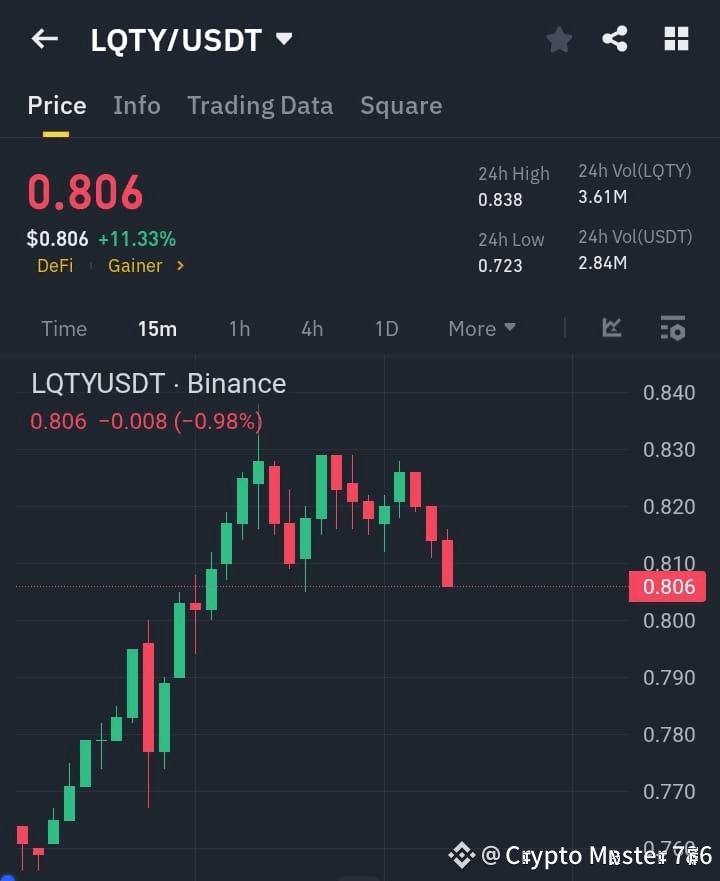
Task: Open the grid apps icon top right
Action: (x=676, y=39)
